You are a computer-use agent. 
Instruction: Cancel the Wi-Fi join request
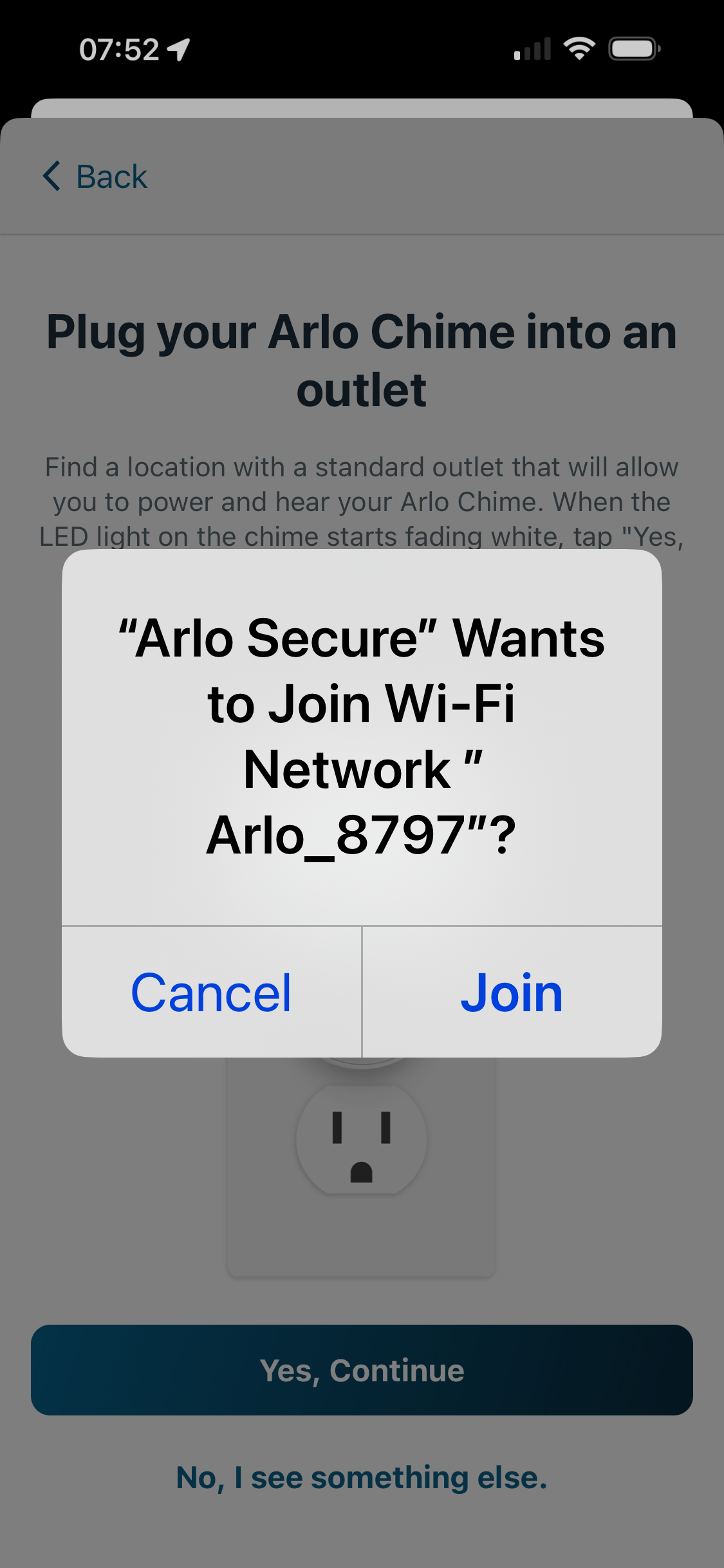tap(212, 992)
